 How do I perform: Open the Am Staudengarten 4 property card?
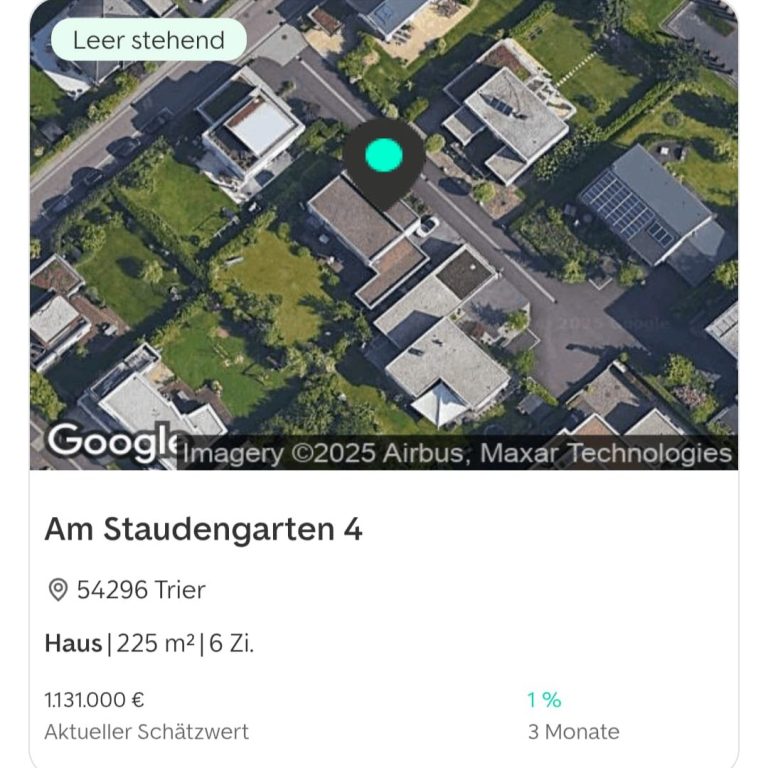pos(203,530)
